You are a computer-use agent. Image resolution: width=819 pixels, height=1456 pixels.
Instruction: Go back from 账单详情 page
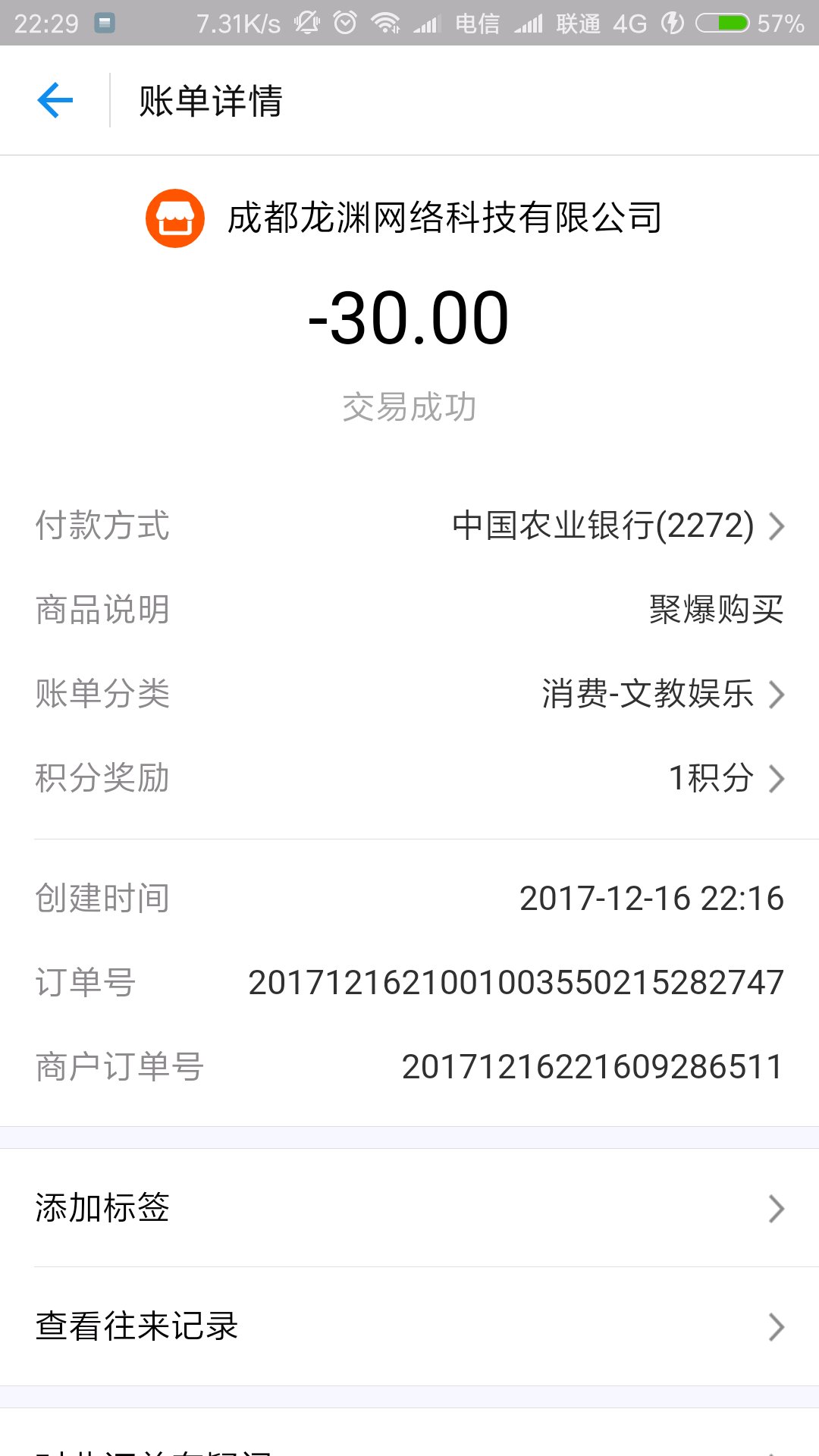pos(55,100)
